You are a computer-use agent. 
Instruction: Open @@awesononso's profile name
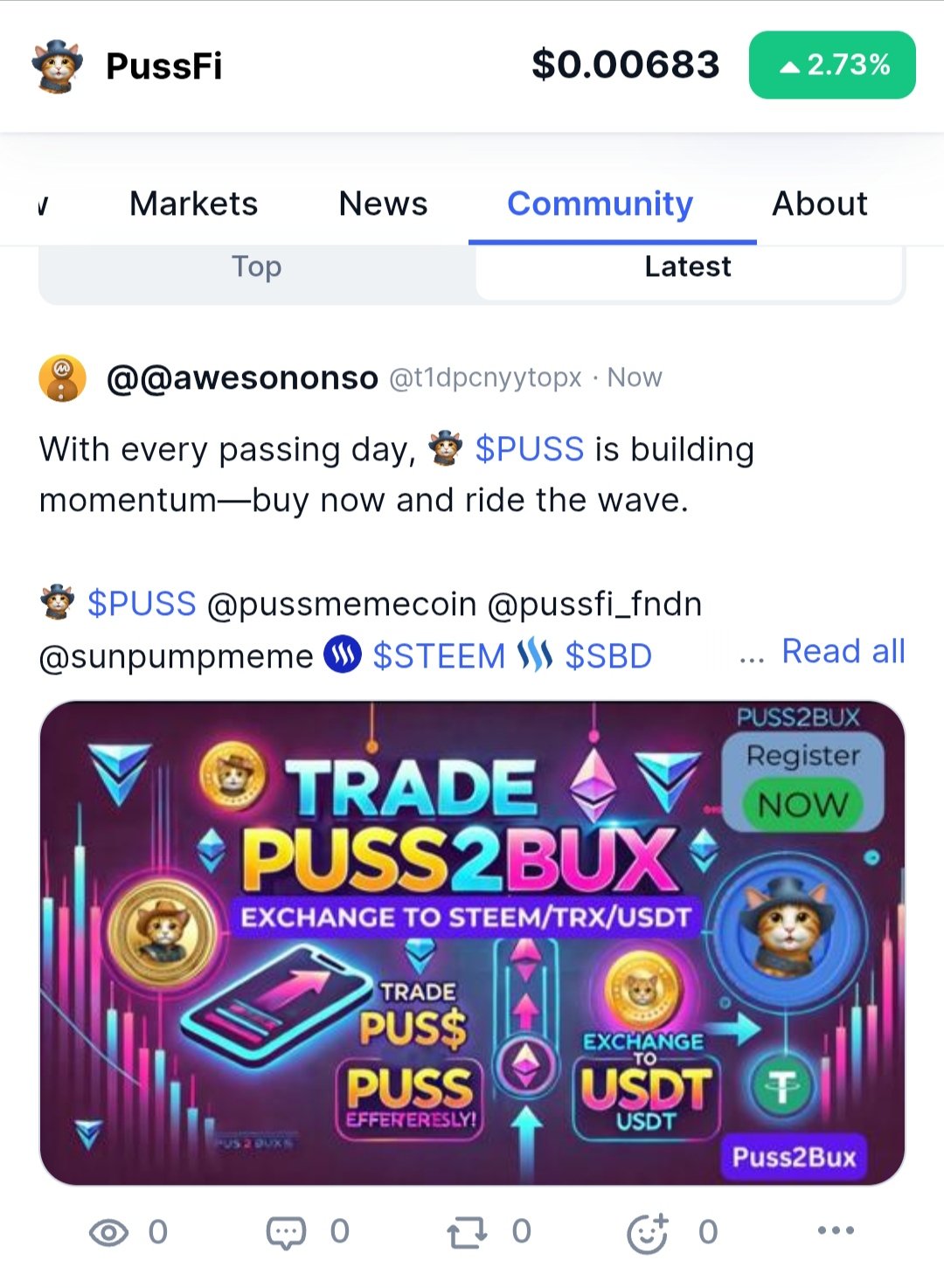(242, 377)
